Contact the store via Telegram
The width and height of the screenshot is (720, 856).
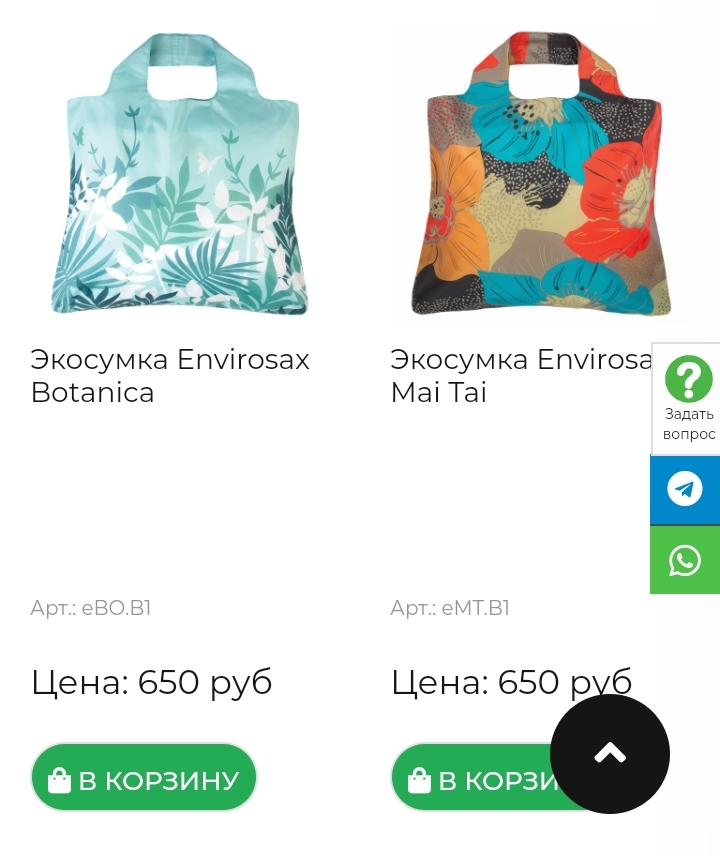click(x=685, y=490)
